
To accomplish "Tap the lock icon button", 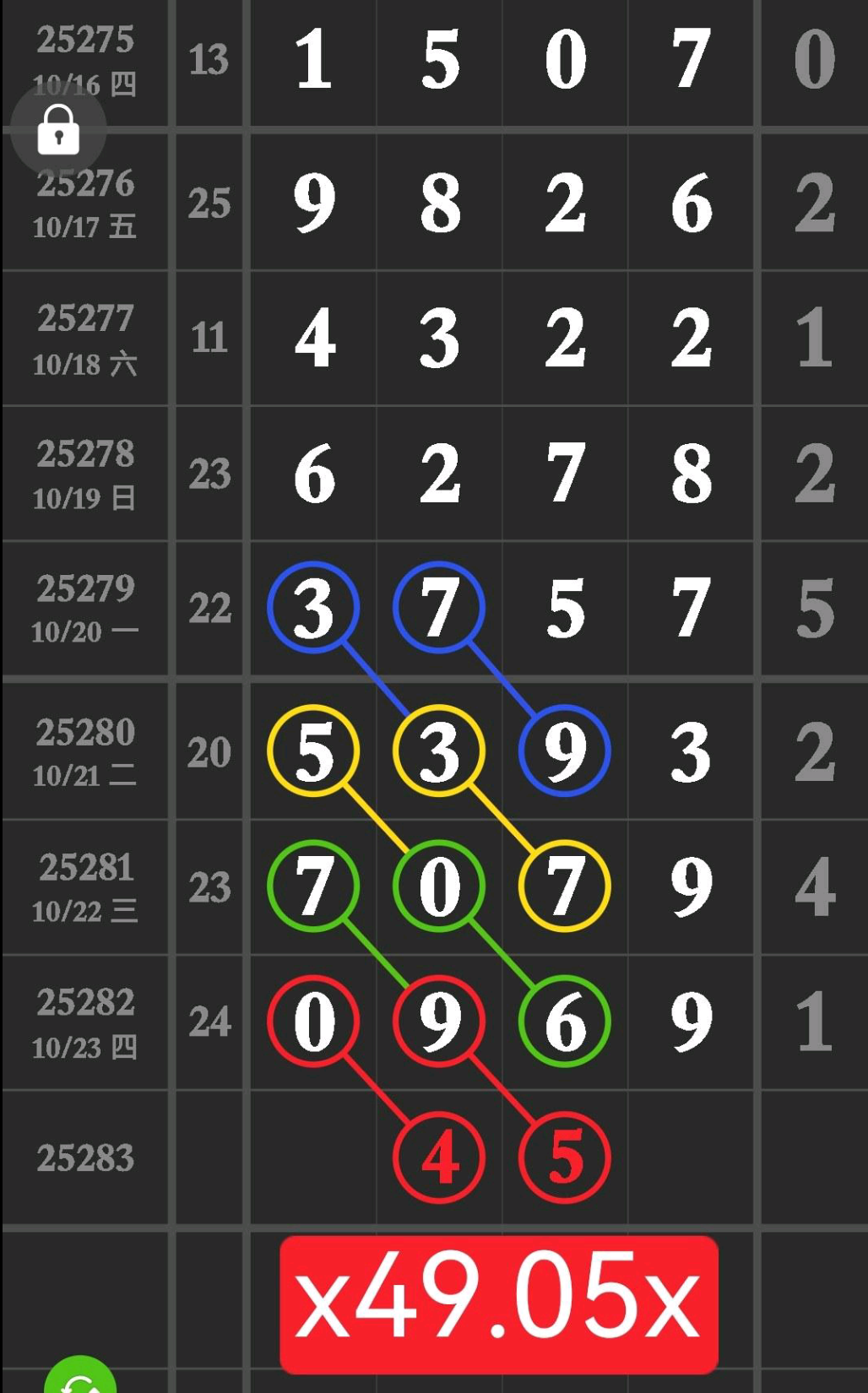I will 58,131.
